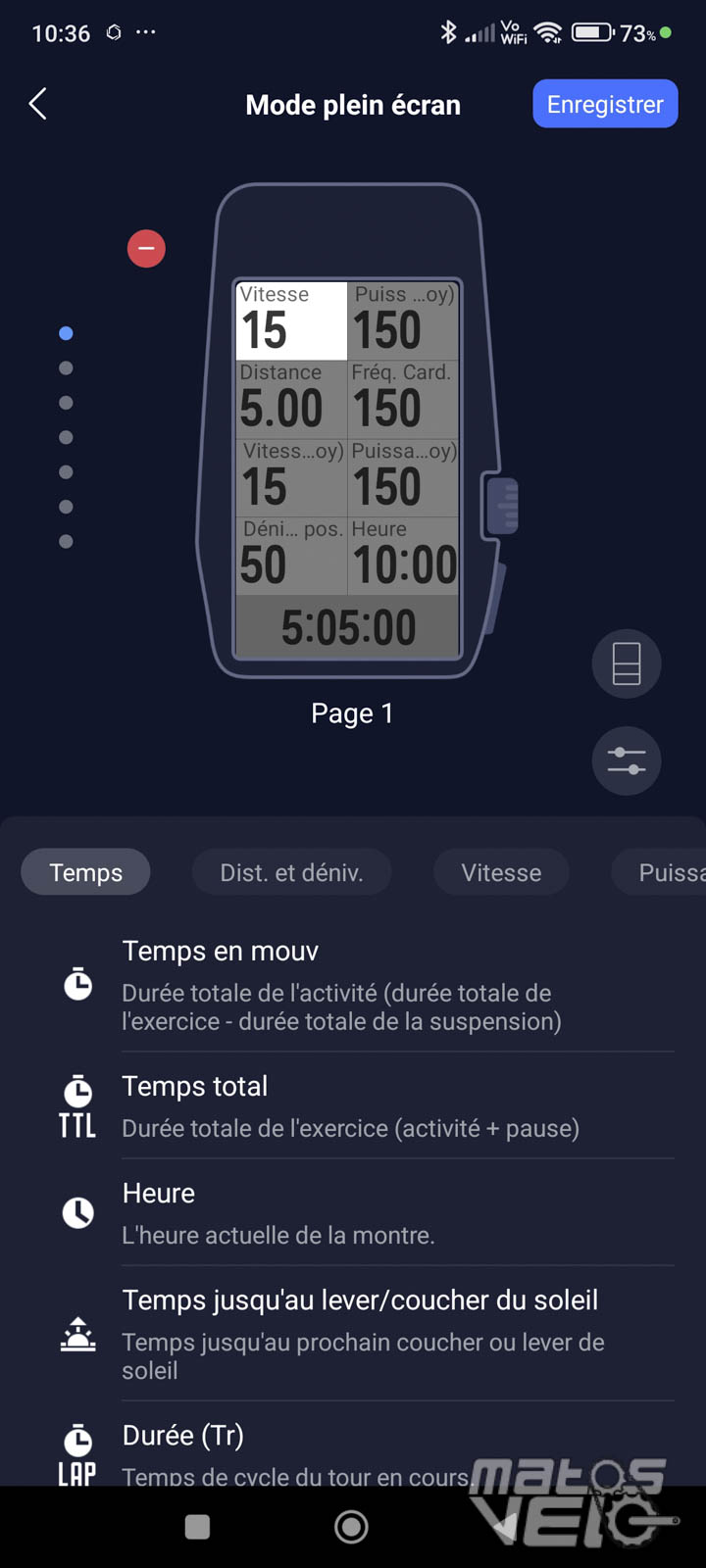The height and width of the screenshot is (1568, 706).
Task: Choose the Heure data option in list
Action: [x=366, y=1213]
